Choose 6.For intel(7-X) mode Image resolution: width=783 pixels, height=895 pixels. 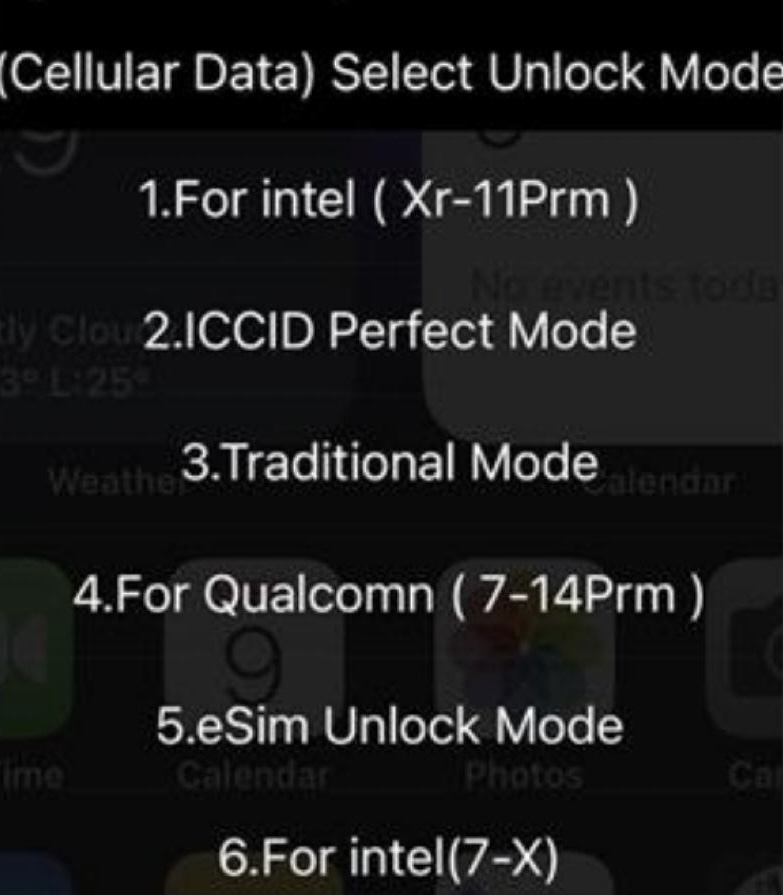(388, 858)
